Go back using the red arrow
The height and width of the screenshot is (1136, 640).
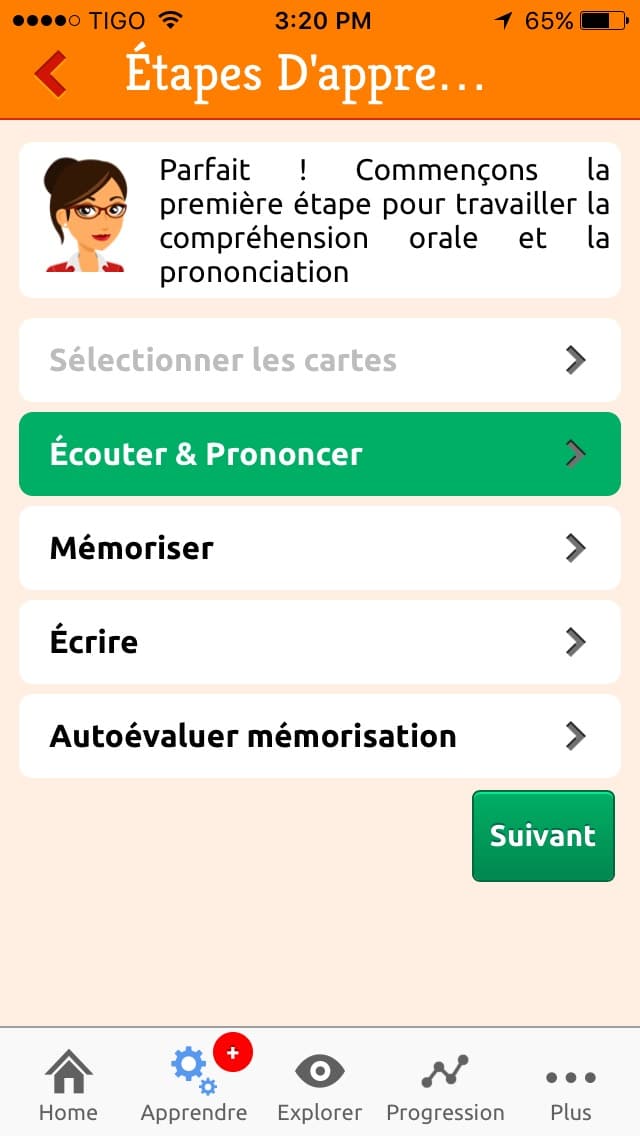[50, 73]
